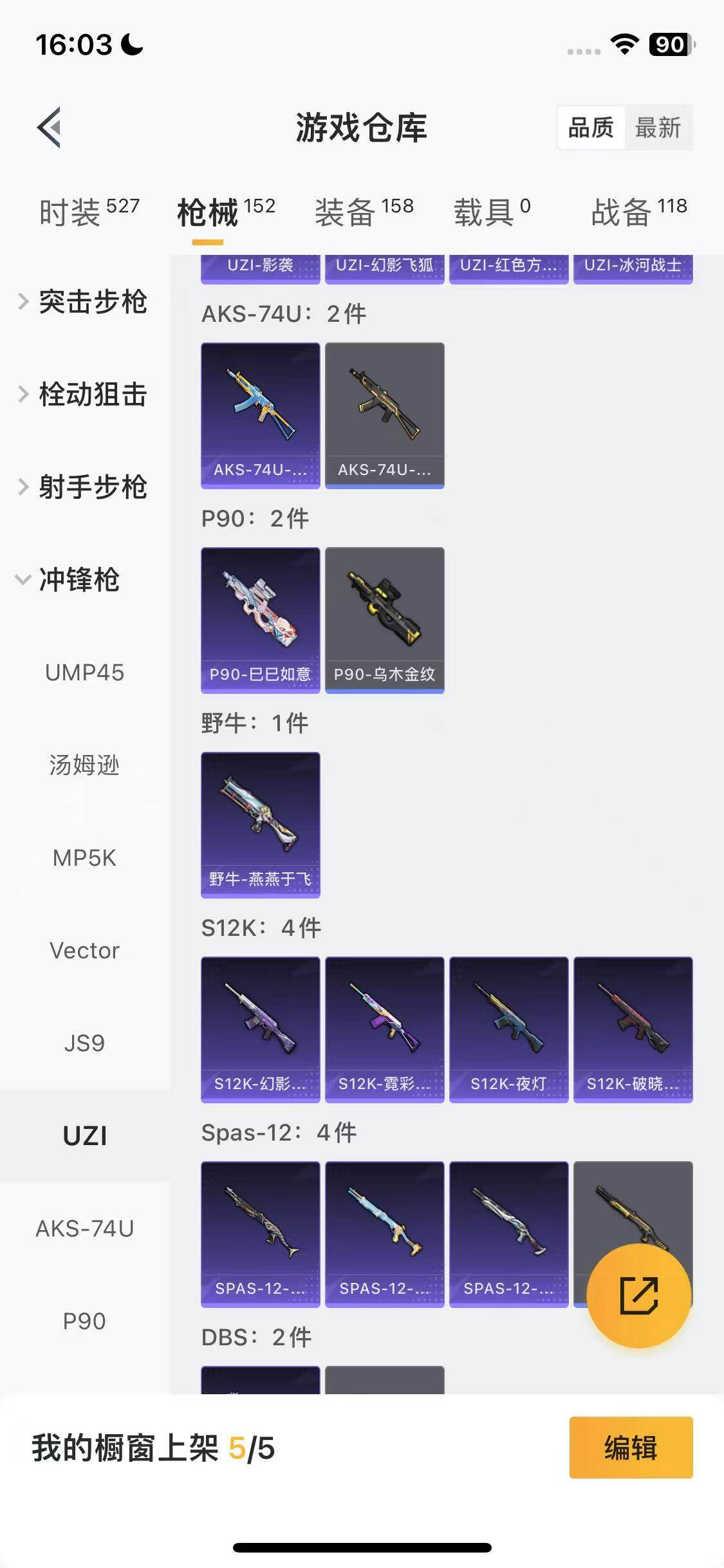The image size is (724, 1568).
Task: Jump to Vector in the side list
Action: coord(84,951)
